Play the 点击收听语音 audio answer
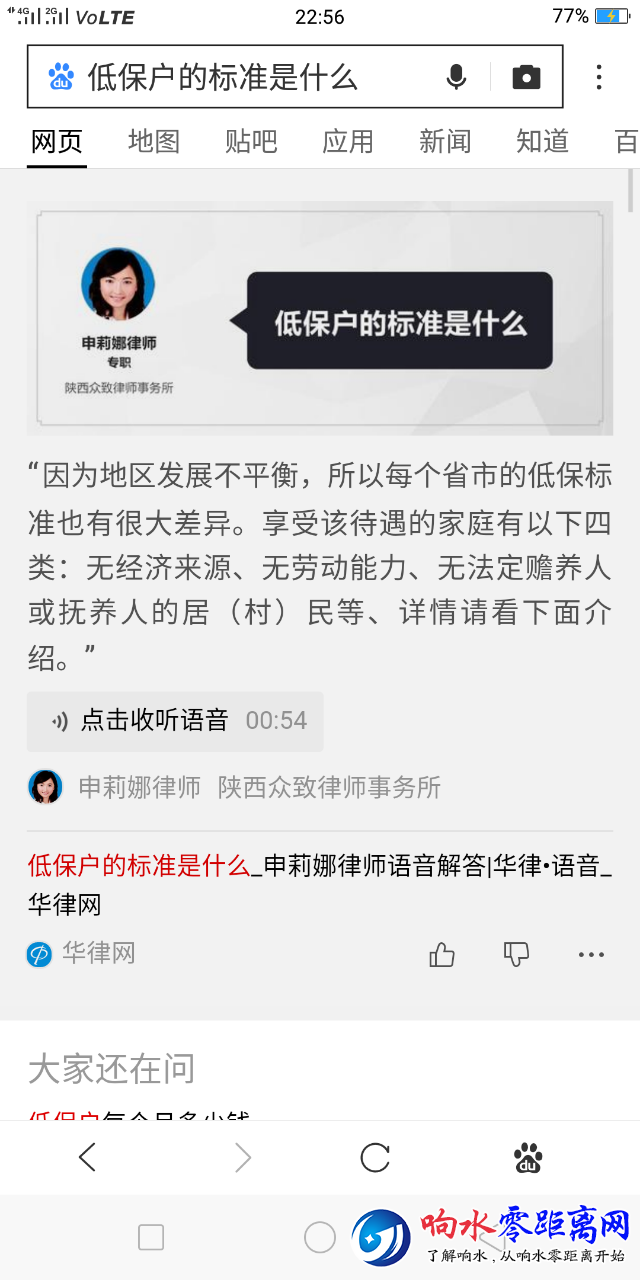The width and height of the screenshot is (640, 1280). 175,721
